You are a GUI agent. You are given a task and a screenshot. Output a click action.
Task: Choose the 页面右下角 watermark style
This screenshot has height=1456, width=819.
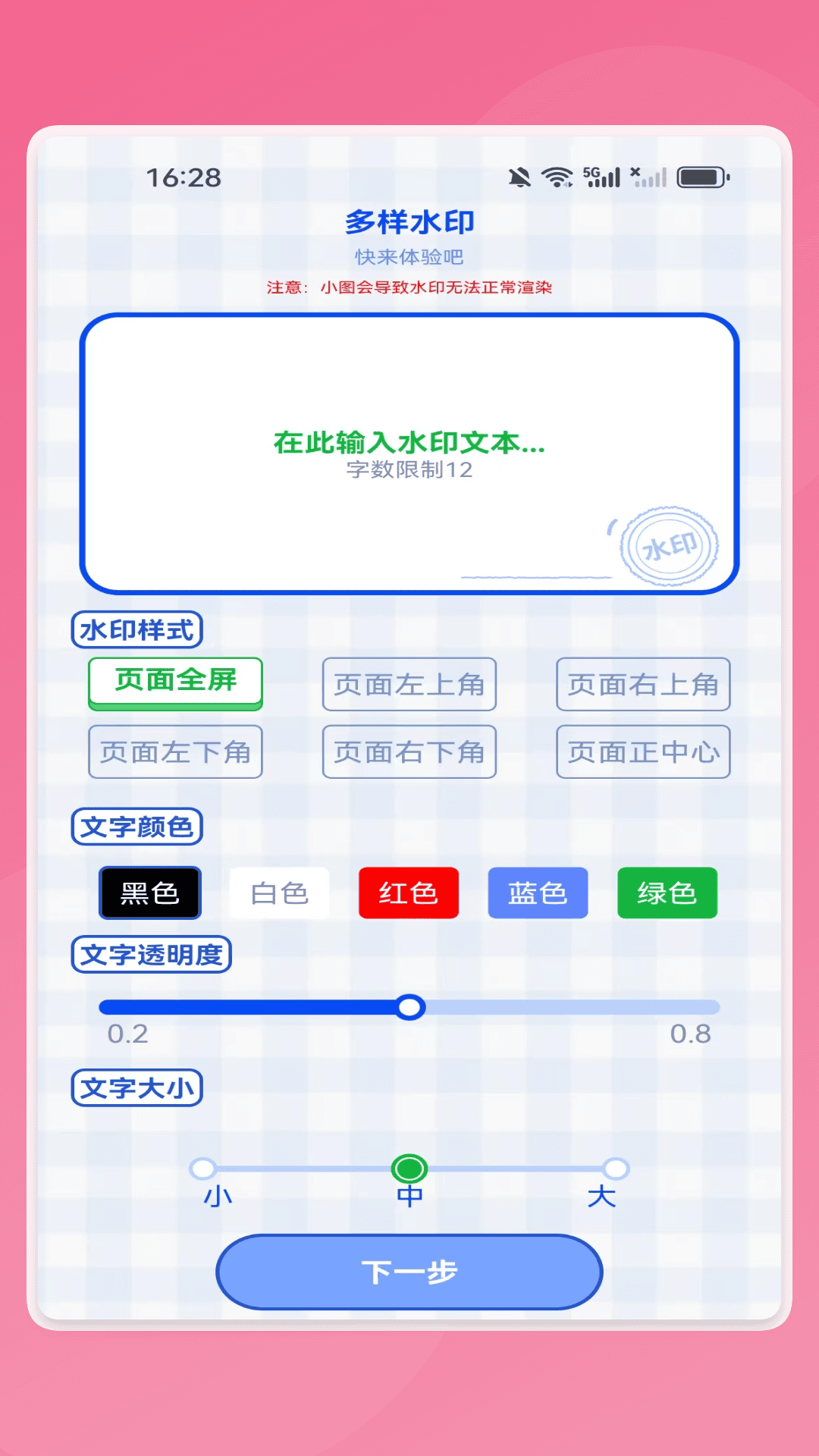click(409, 751)
